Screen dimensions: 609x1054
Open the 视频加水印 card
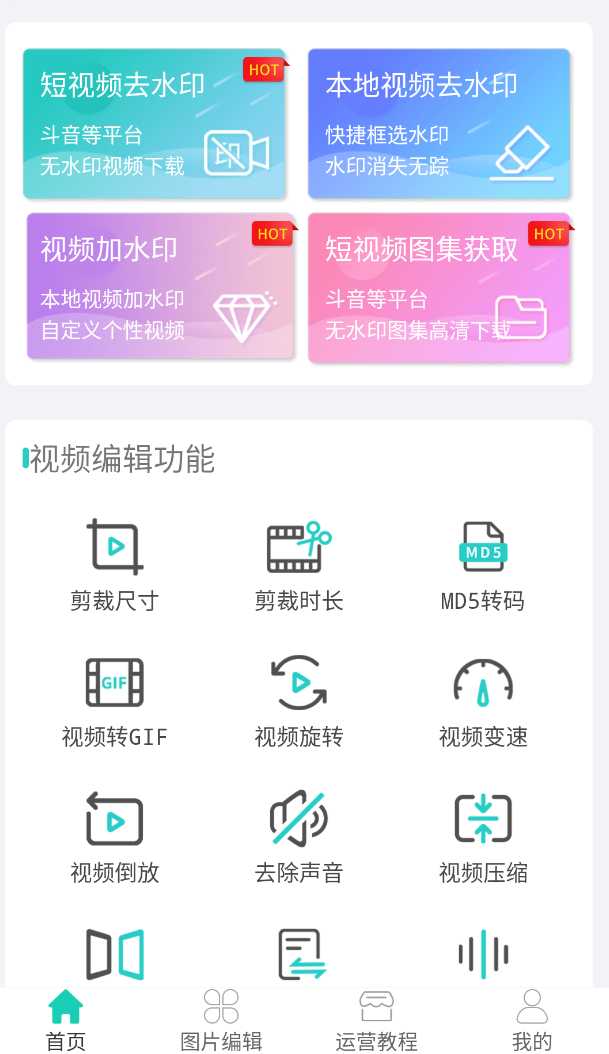160,286
